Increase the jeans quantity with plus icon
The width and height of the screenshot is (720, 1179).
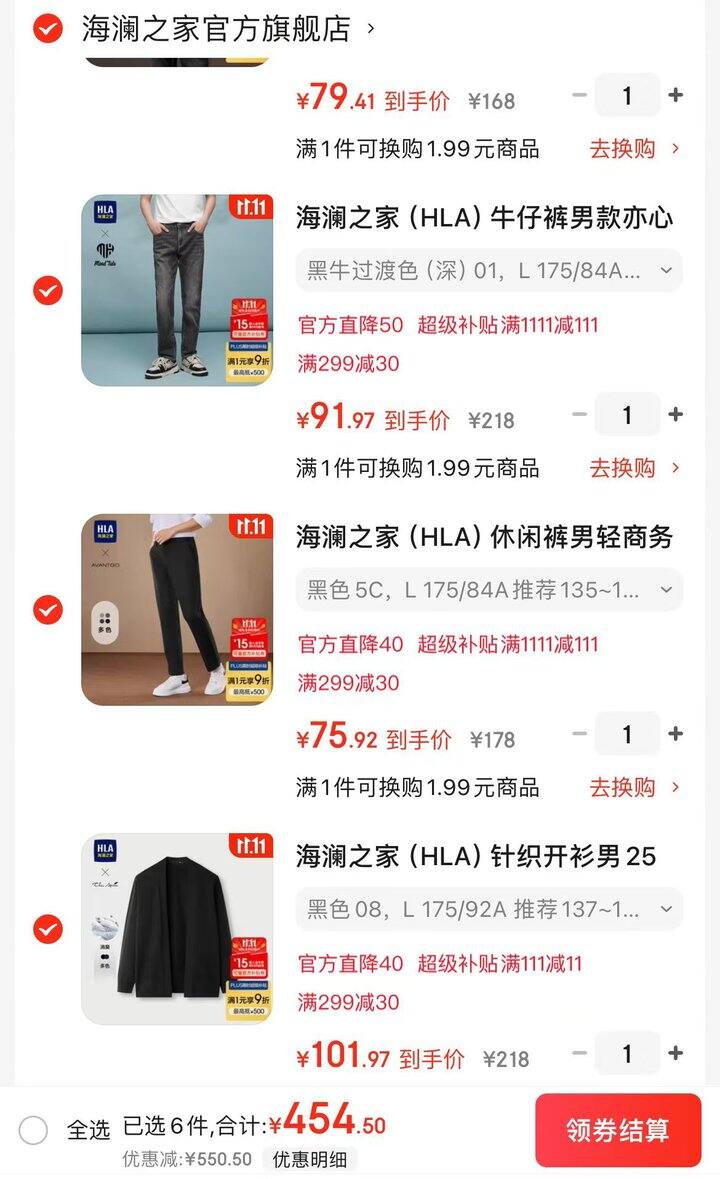tap(676, 414)
